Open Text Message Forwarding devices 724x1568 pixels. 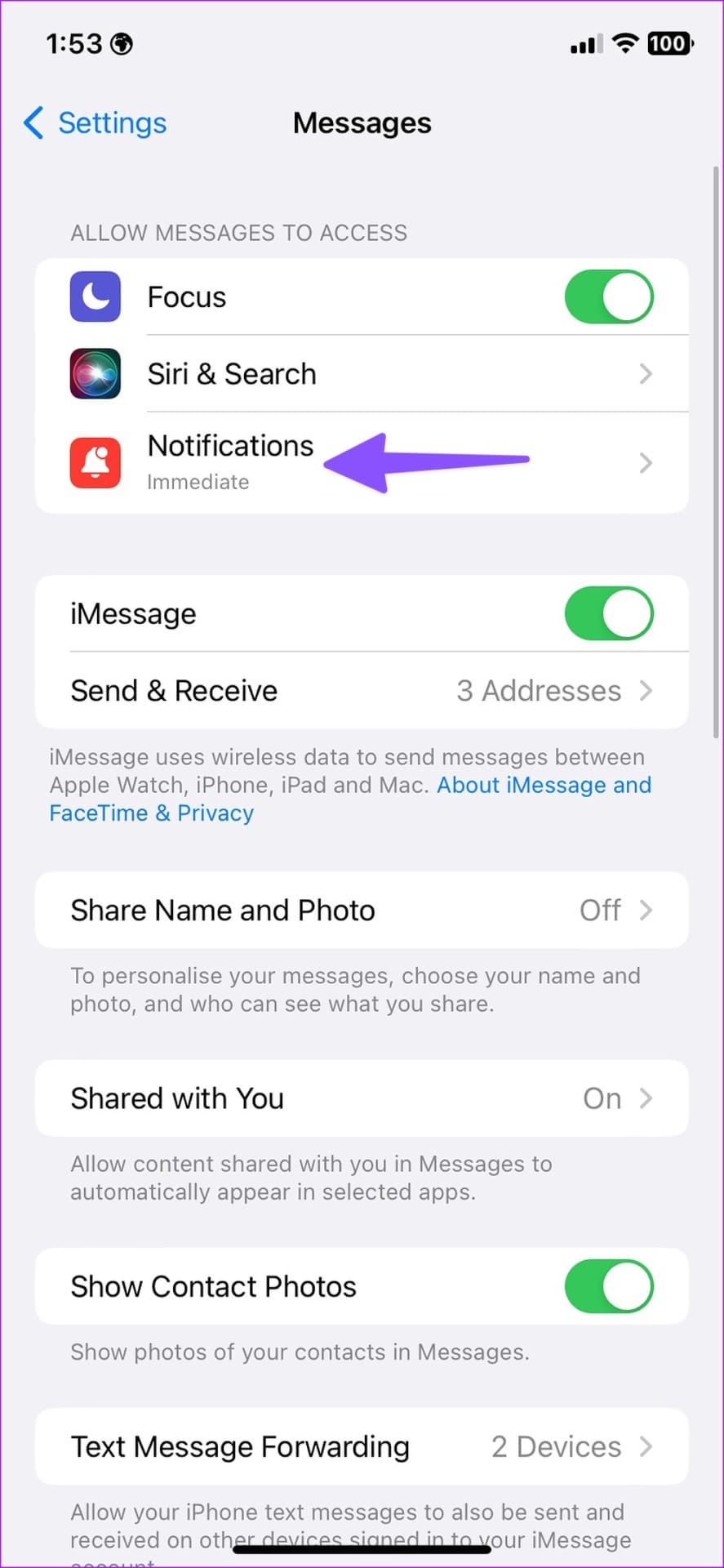[x=362, y=1446]
